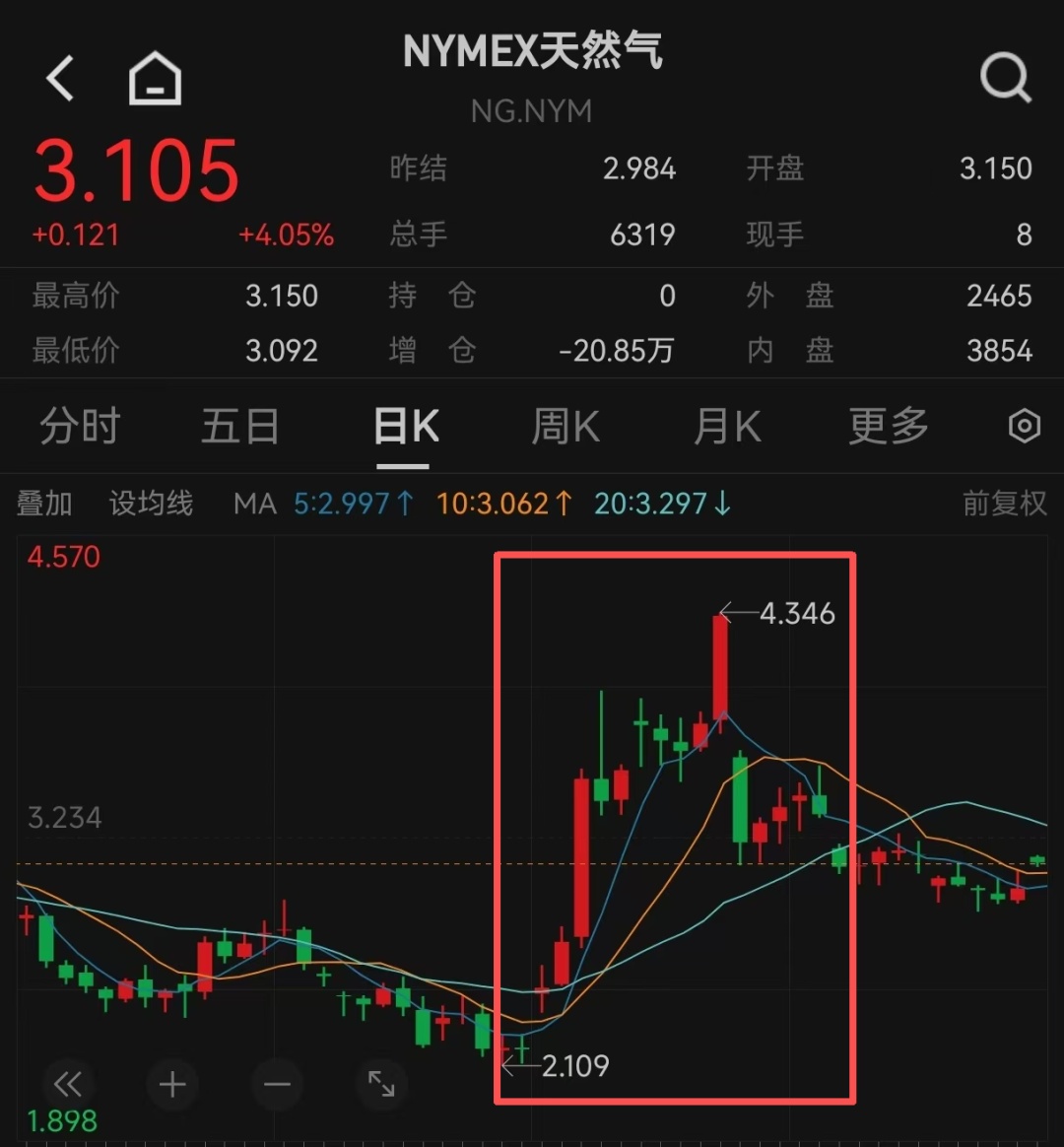Switch to the 周K weekly tab
Screen dimensions: 1064x1147
(565, 426)
